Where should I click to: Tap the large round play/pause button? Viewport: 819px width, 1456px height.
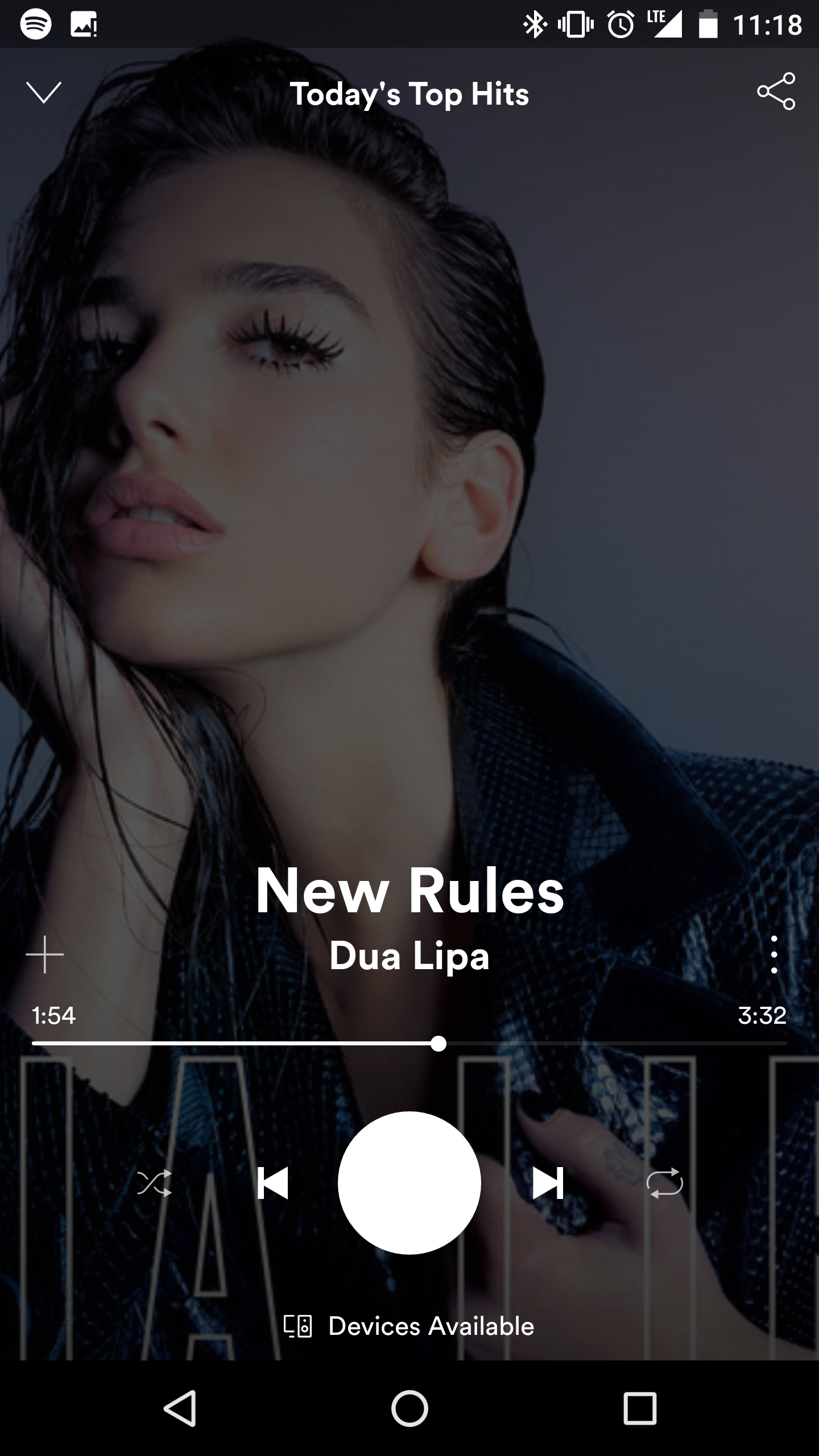click(409, 1183)
